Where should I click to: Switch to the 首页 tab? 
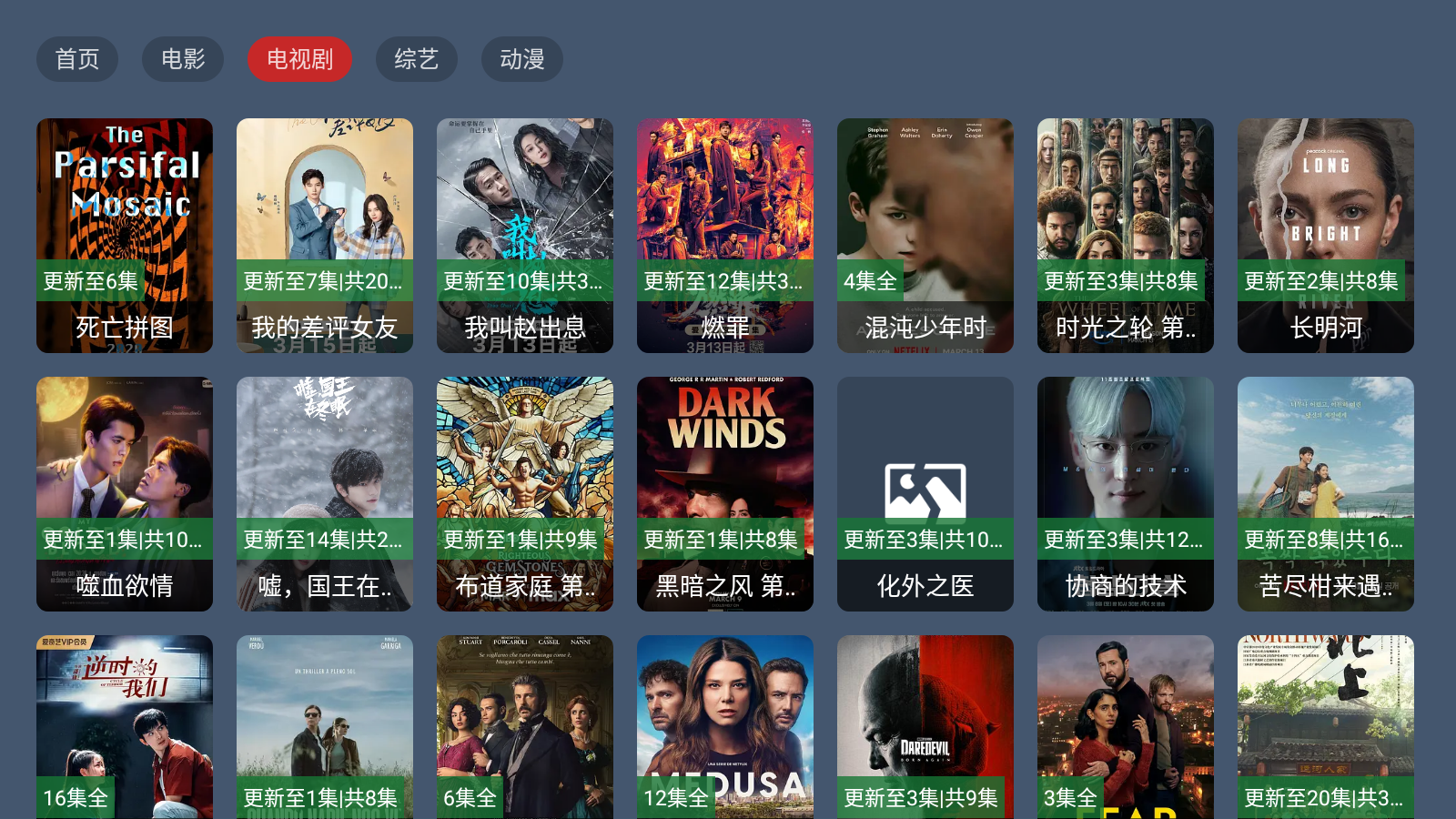[77, 59]
